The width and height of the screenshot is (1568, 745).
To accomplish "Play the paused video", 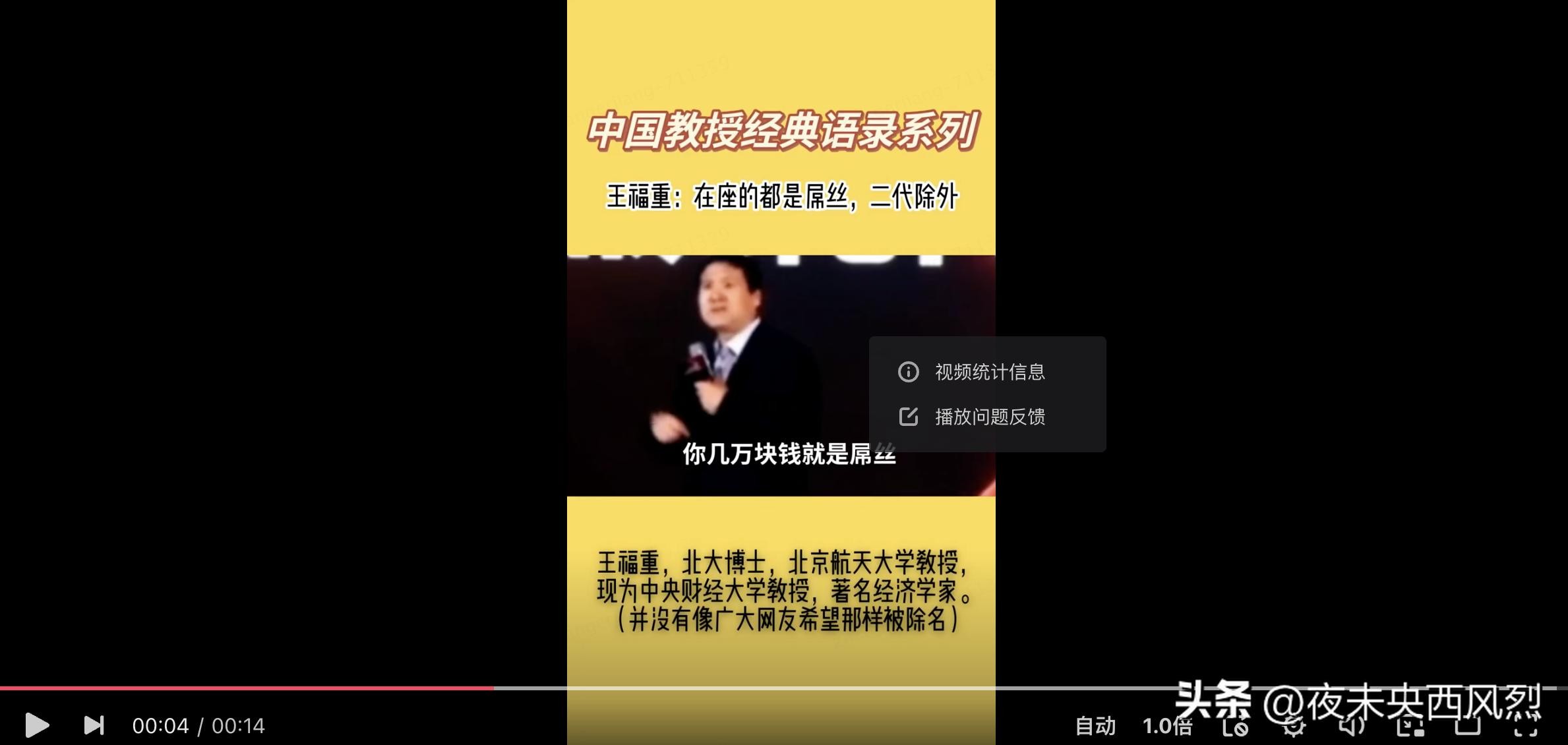I will tap(37, 725).
